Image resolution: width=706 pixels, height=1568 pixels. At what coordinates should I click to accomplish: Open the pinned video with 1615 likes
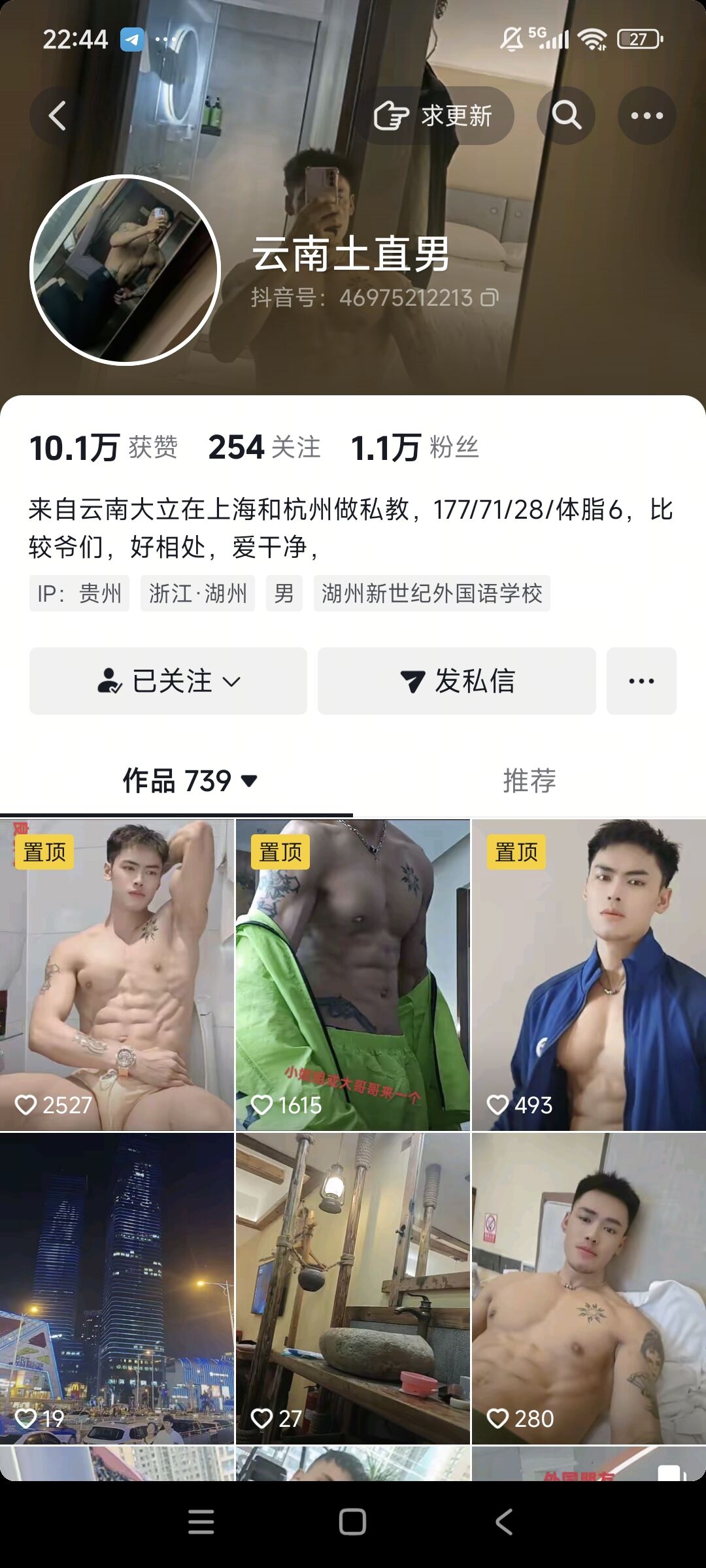pos(353,975)
